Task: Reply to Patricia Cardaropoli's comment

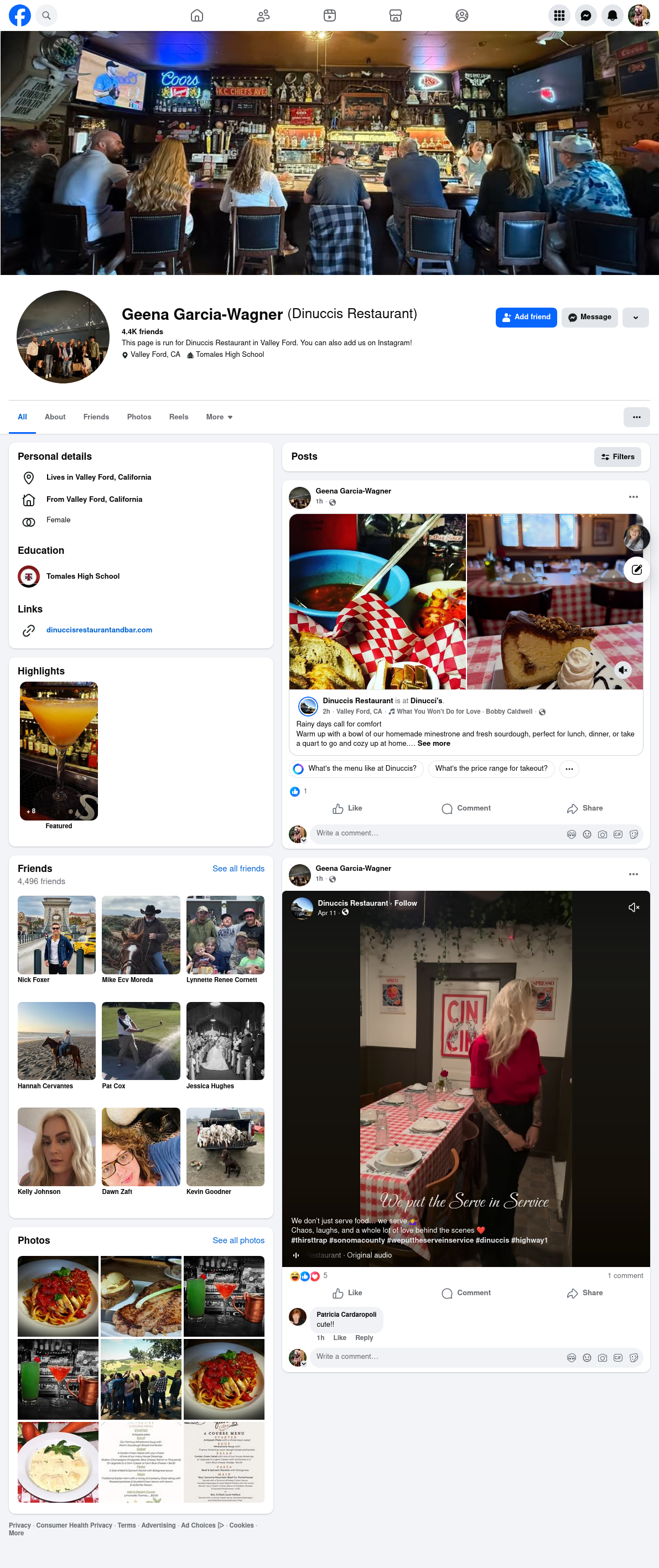Action: pos(364,1337)
